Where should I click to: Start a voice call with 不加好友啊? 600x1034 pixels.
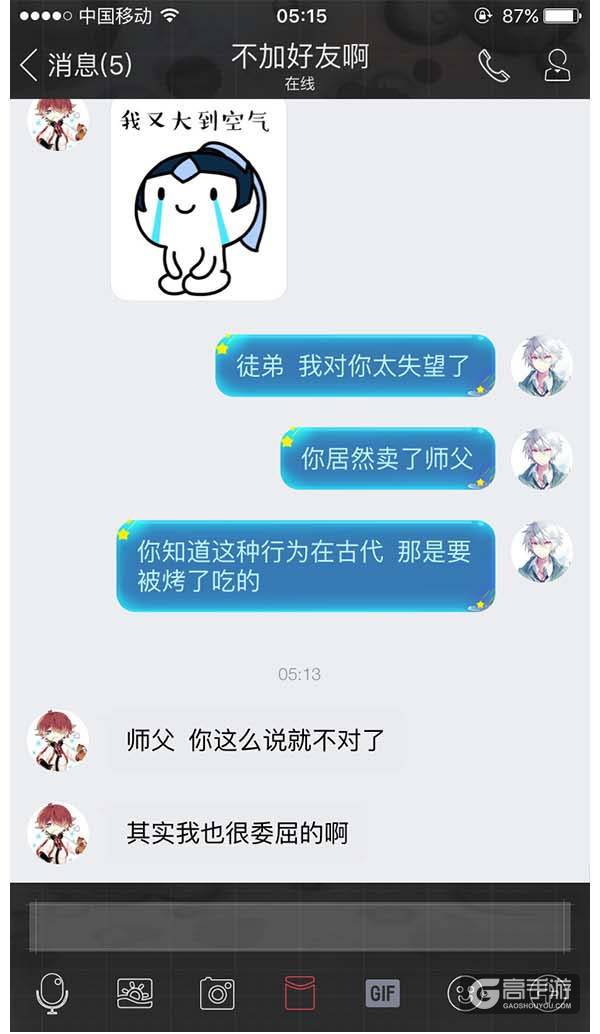[x=493, y=66]
